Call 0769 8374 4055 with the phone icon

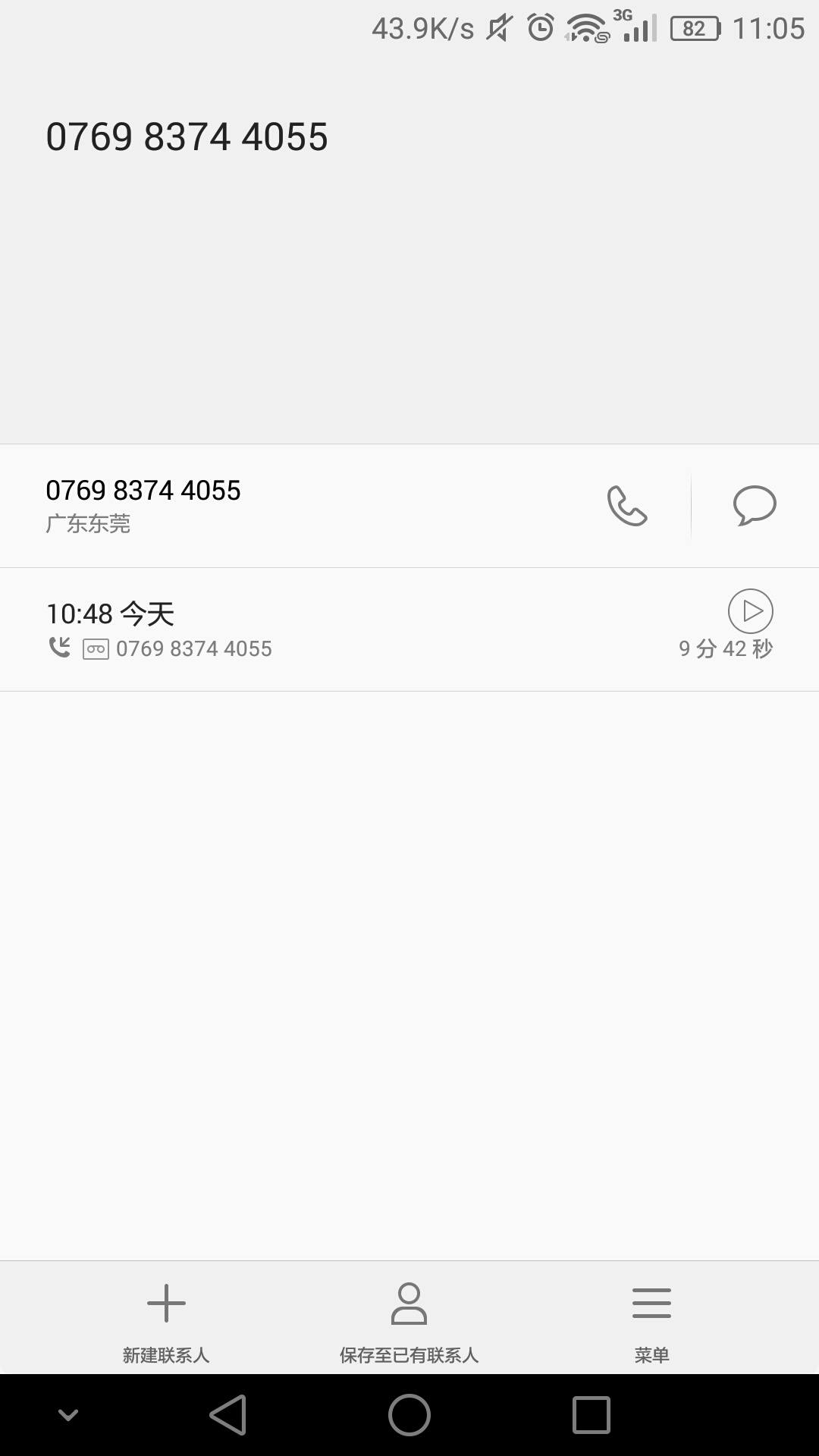(627, 506)
